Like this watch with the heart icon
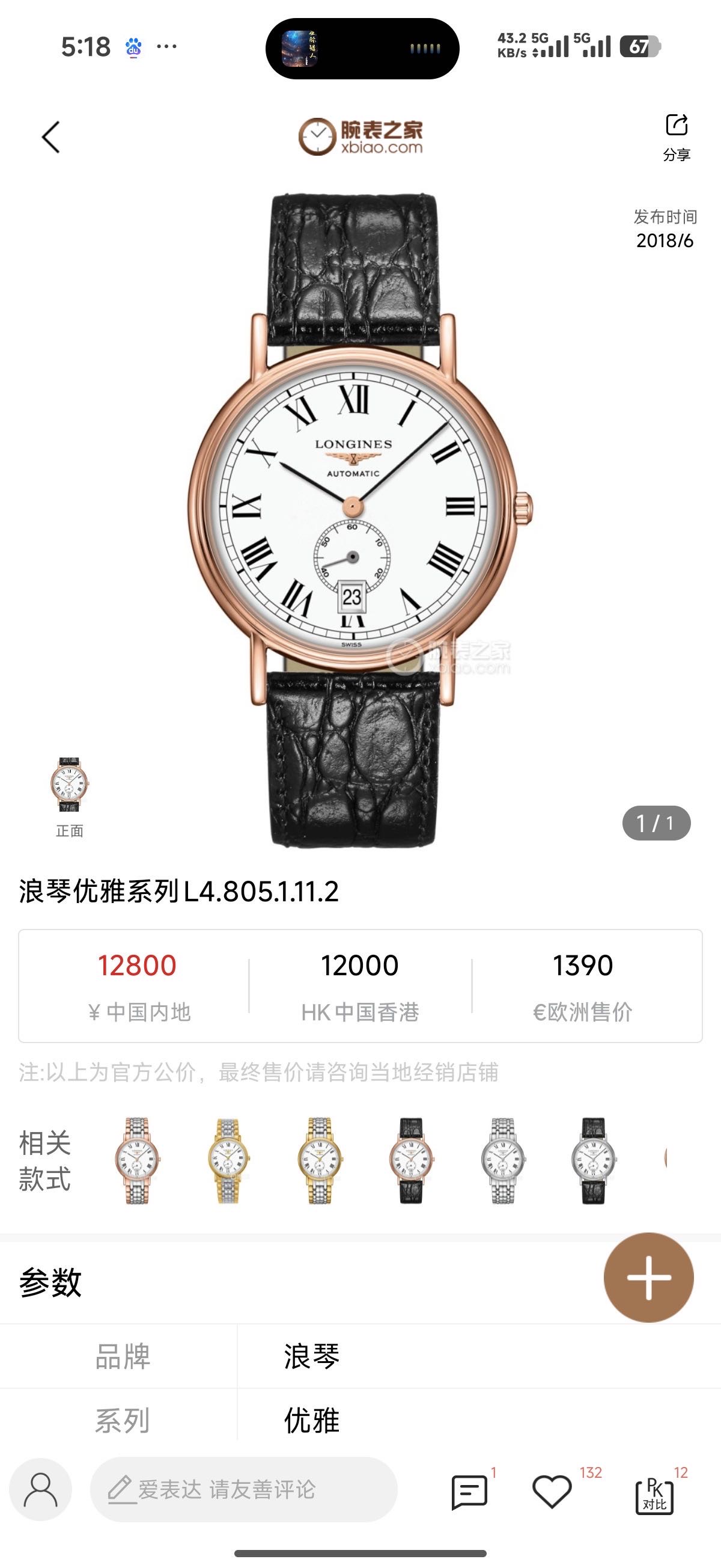Screen dimensions: 721x1568 pyautogui.click(x=552, y=1490)
